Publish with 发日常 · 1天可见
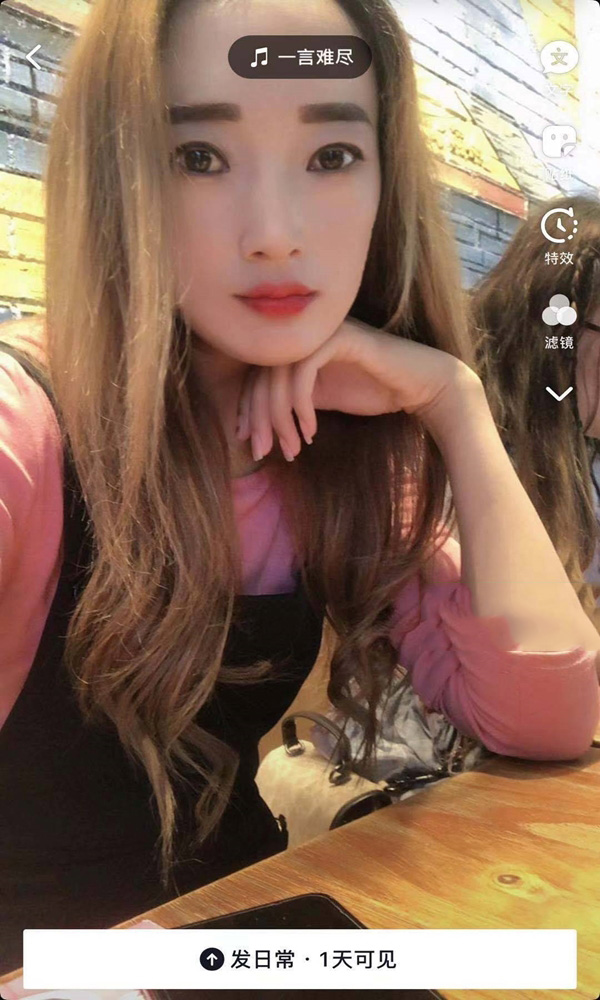The width and height of the screenshot is (600, 1000). [300, 959]
